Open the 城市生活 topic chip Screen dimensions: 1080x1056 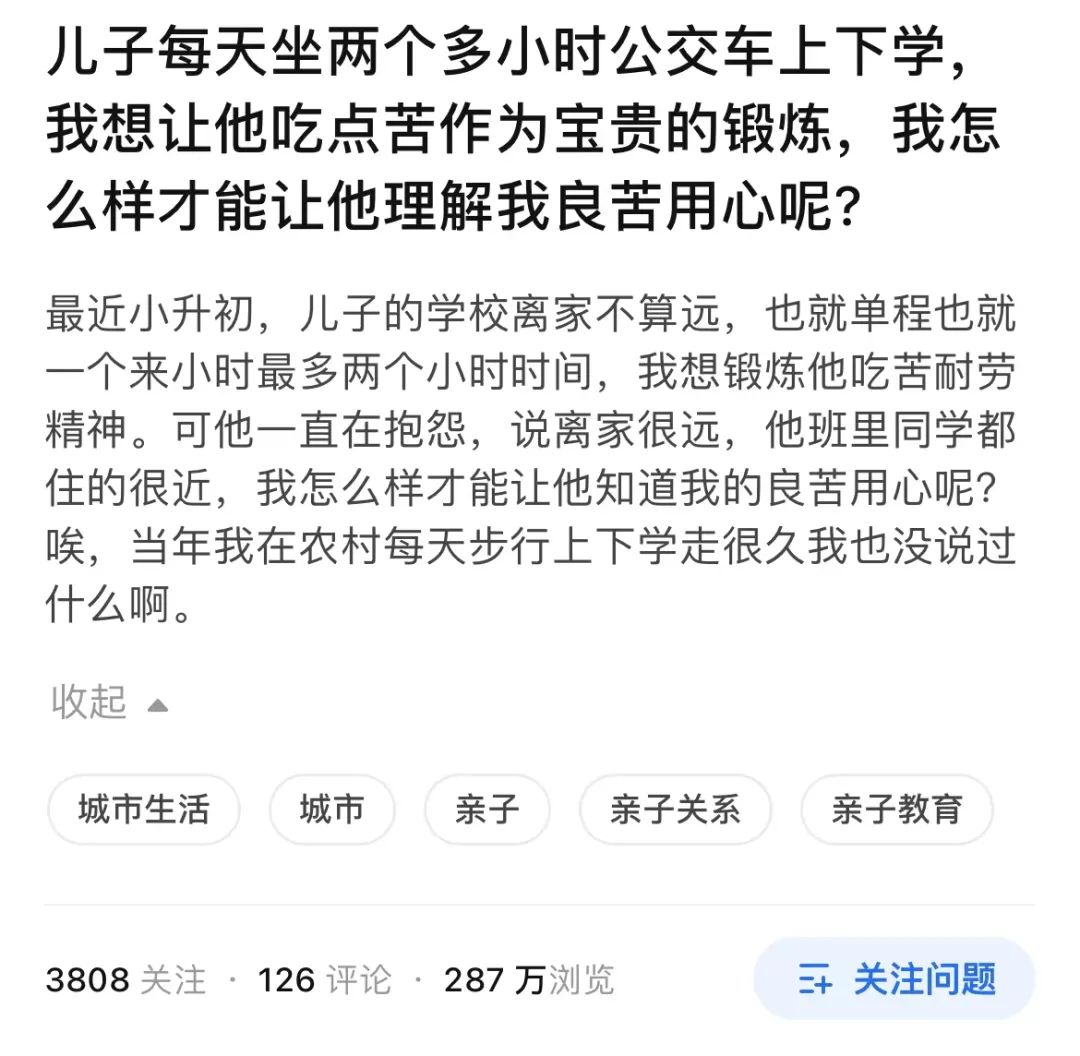pyautogui.click(x=144, y=809)
